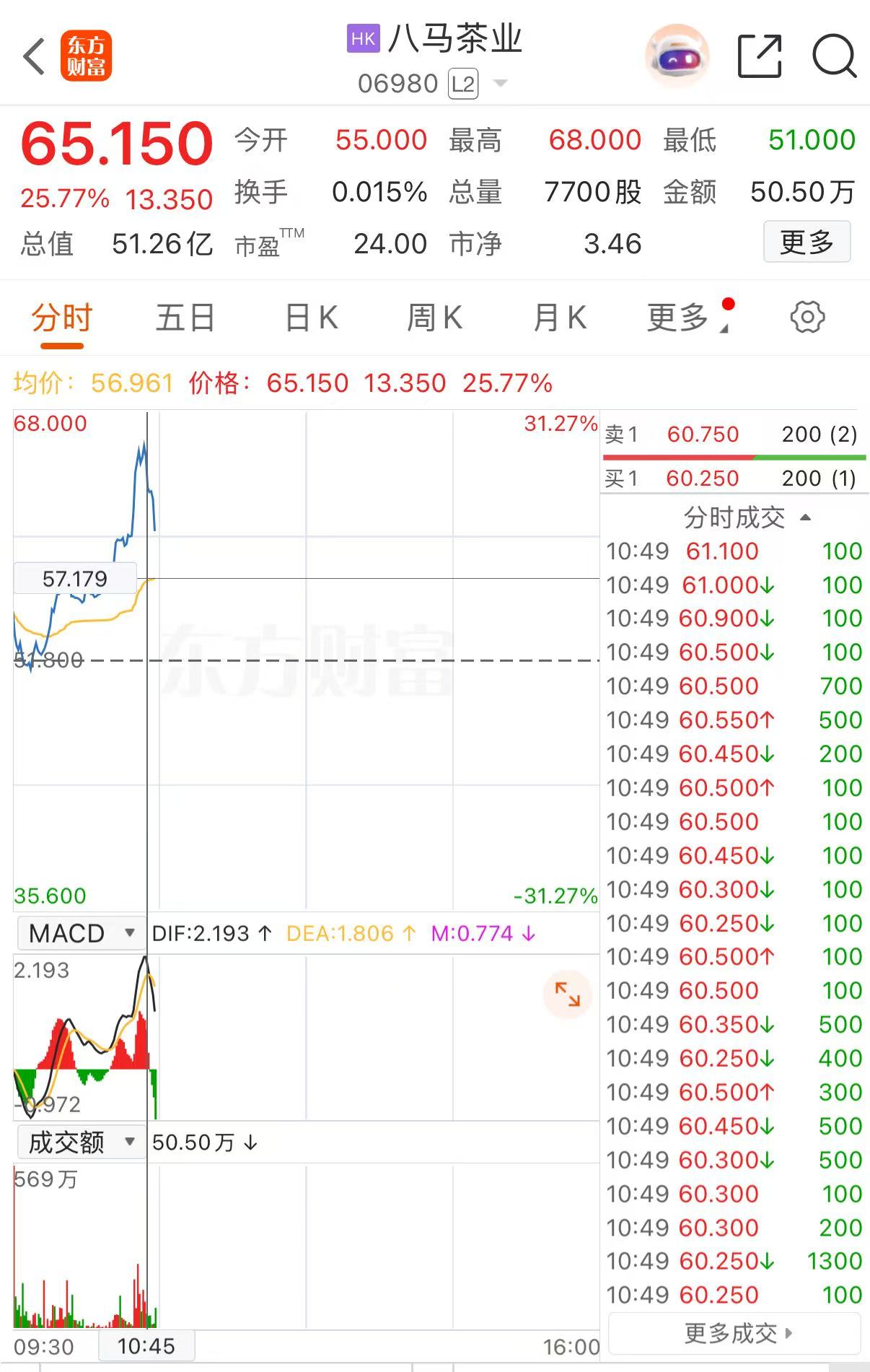Open the search magnifier

tap(834, 56)
